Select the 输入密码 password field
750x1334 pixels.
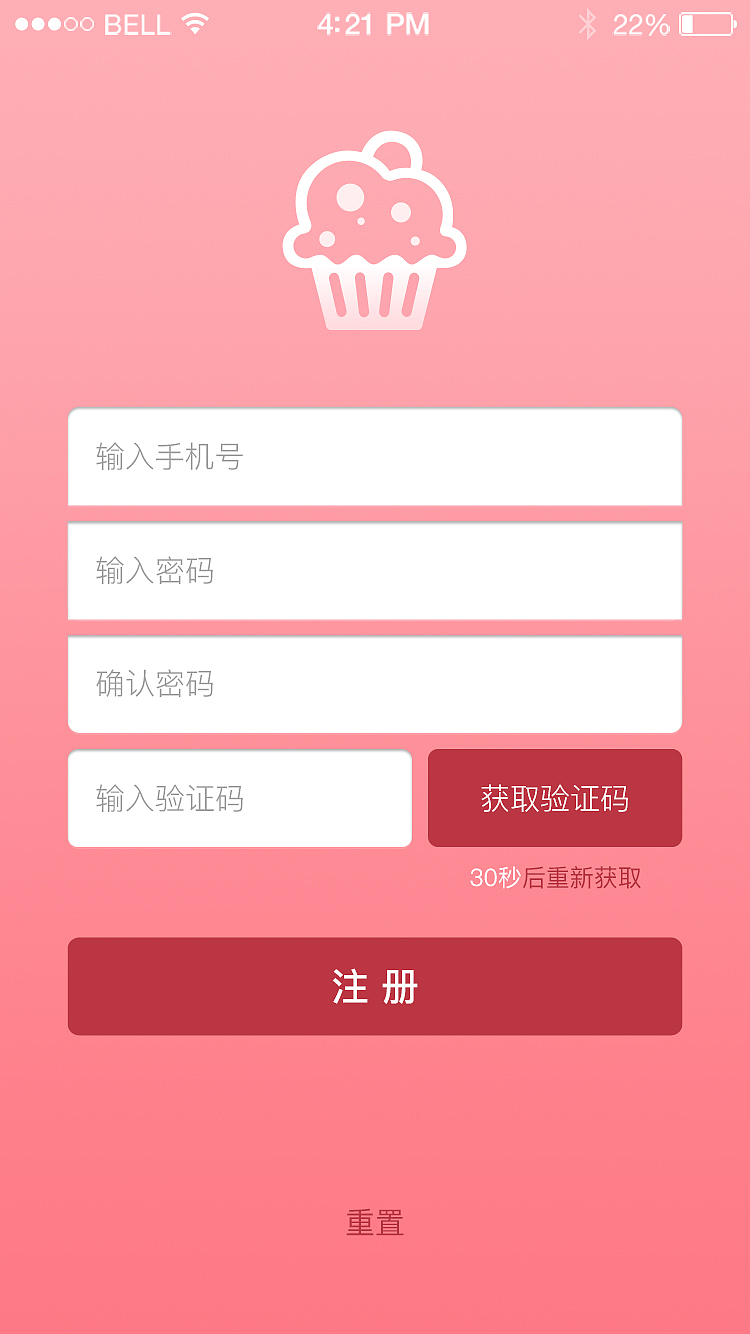pyautogui.click(x=375, y=571)
